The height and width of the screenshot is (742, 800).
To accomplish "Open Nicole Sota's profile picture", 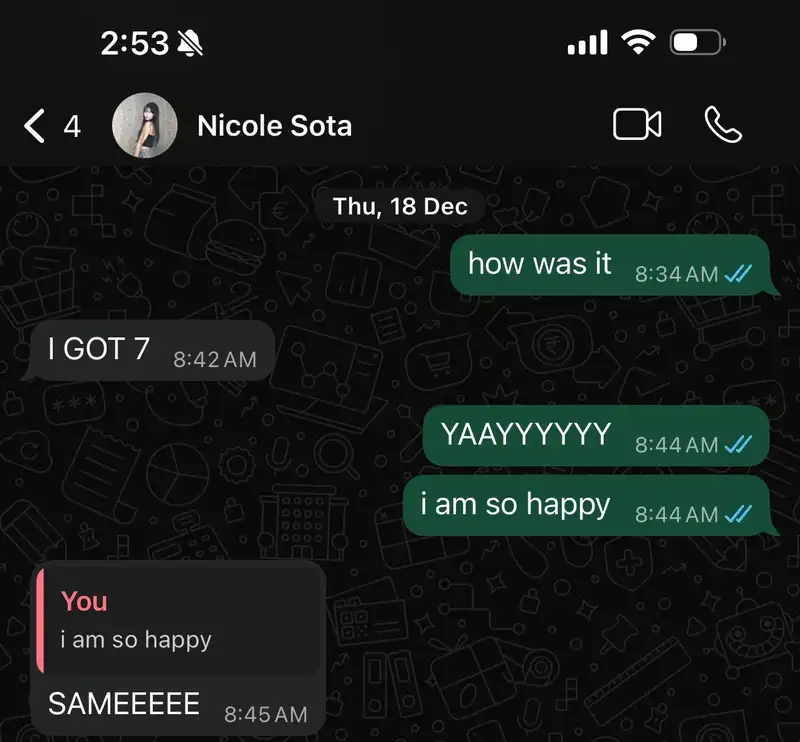I will point(144,126).
